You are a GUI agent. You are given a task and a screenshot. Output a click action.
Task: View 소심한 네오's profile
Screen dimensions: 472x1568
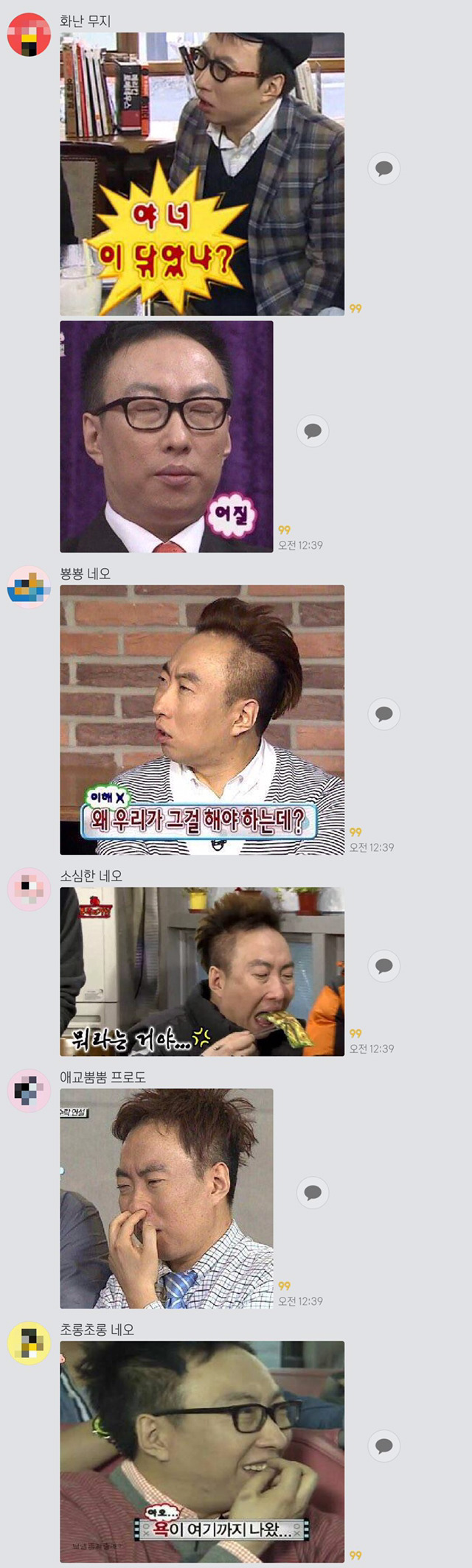(29, 889)
